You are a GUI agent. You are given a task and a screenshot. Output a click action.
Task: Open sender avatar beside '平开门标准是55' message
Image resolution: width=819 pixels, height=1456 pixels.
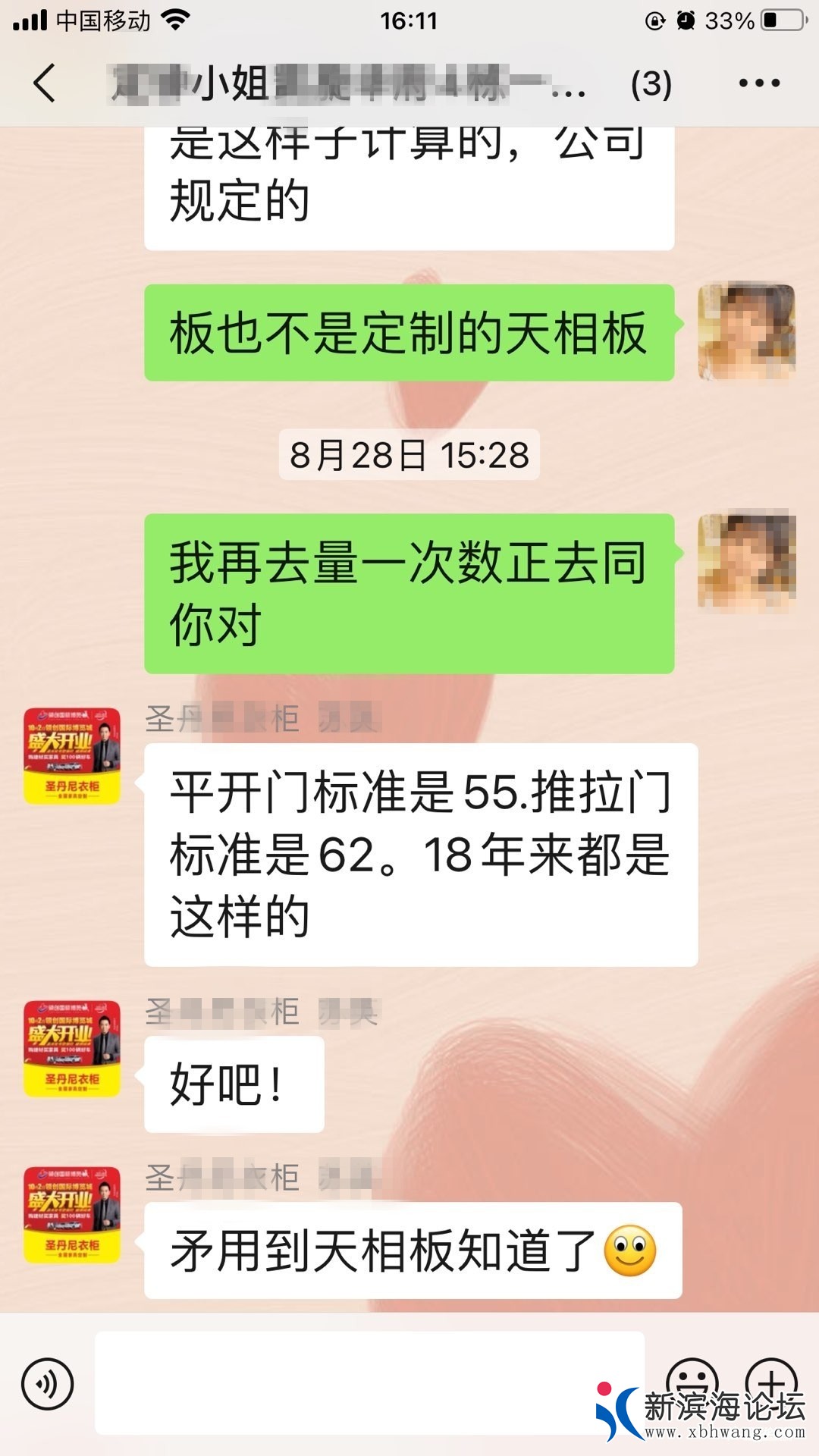tap(72, 756)
